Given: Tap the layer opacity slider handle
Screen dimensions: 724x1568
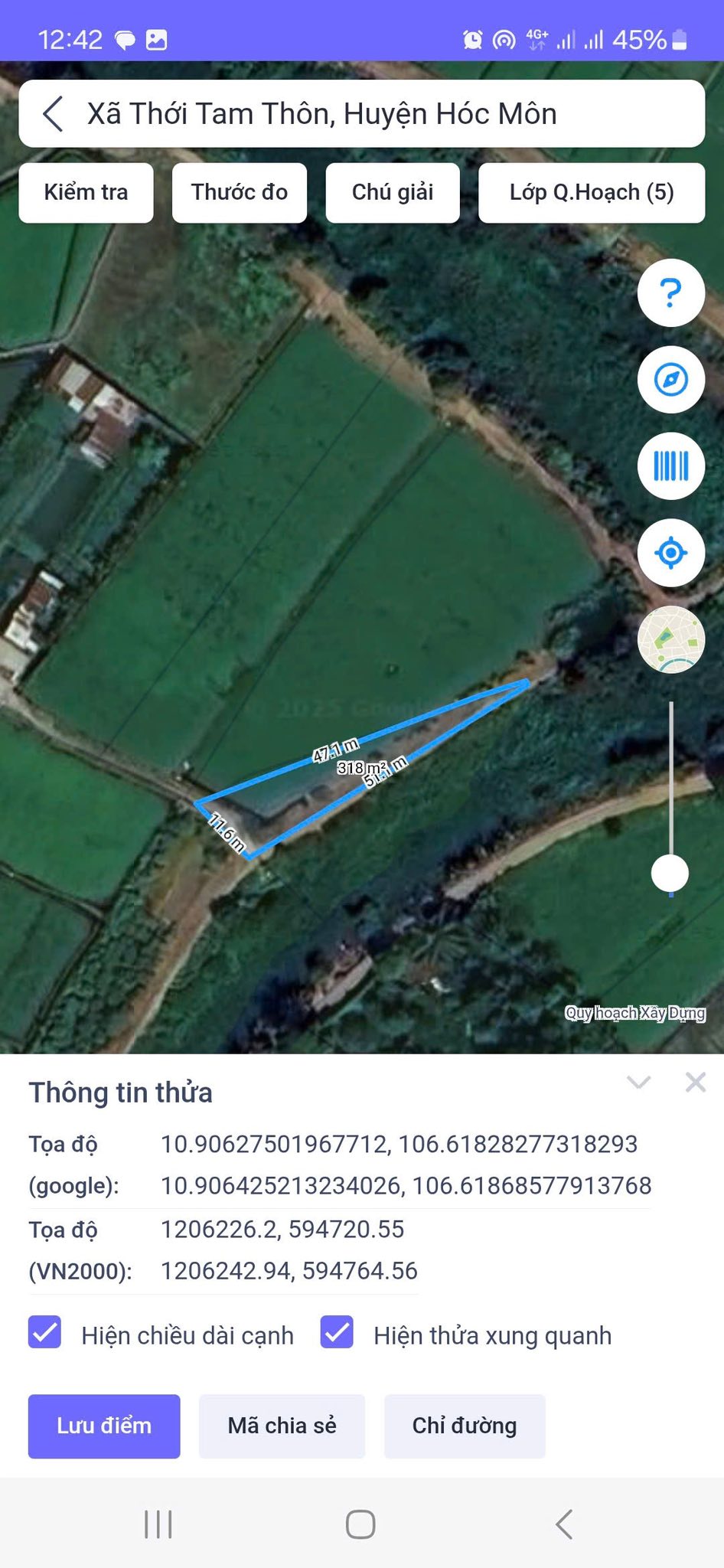Looking at the screenshot, I should (x=670, y=874).
